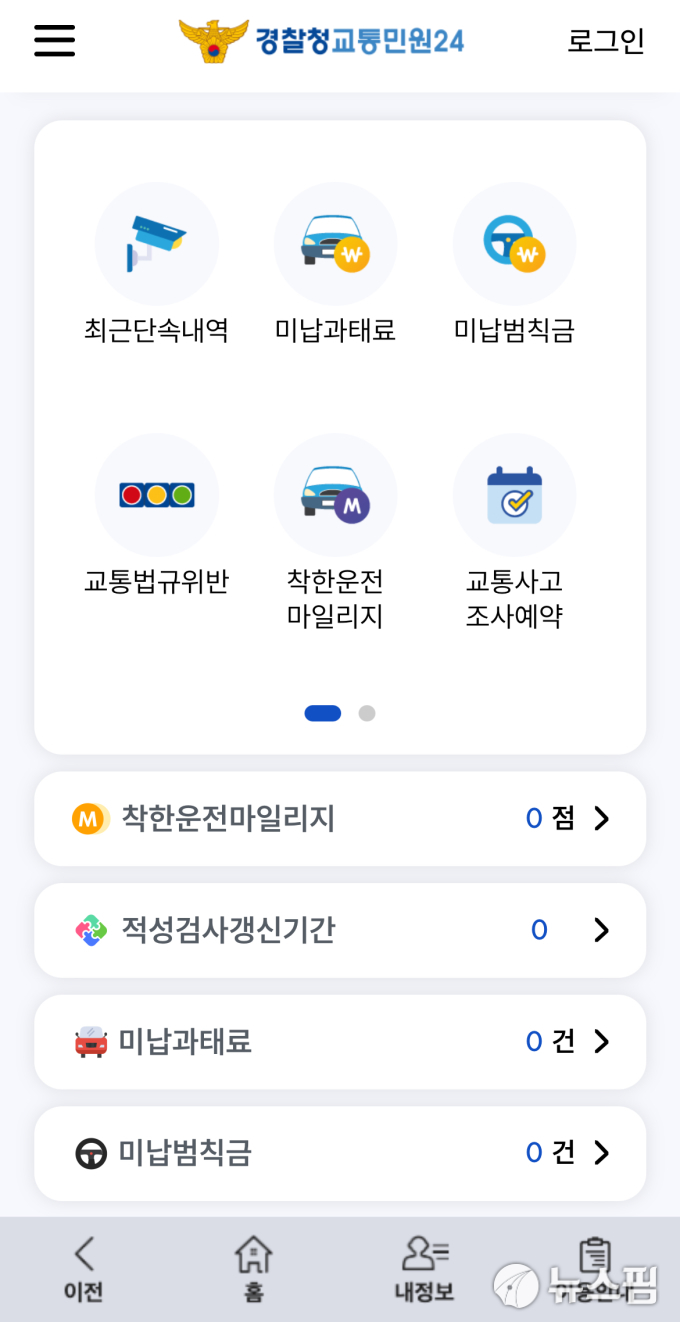The height and width of the screenshot is (1322, 680).
Task: Tap 로그인 to sign in
Action: [x=606, y=41]
